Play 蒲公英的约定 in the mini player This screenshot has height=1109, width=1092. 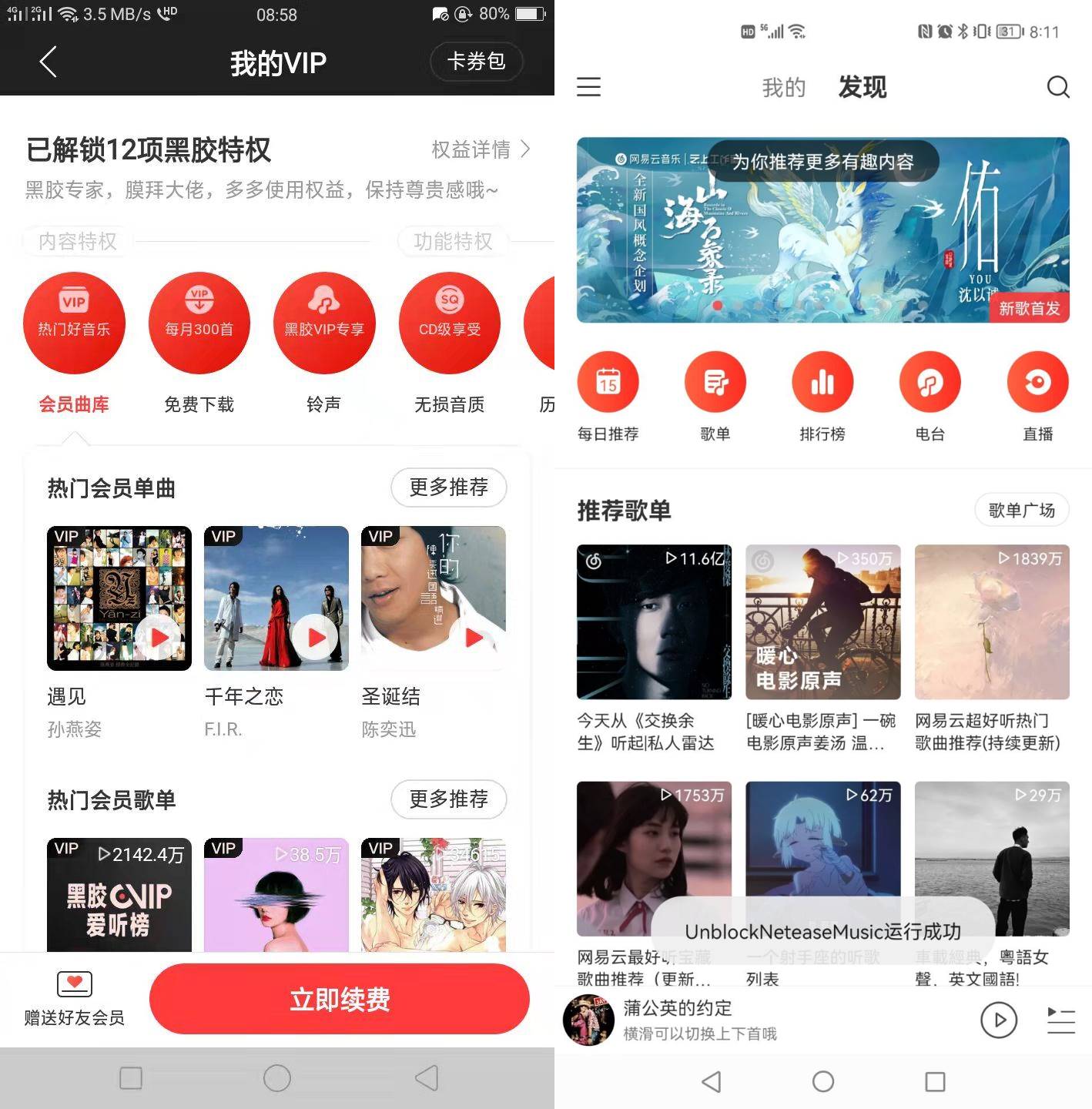coord(999,1020)
